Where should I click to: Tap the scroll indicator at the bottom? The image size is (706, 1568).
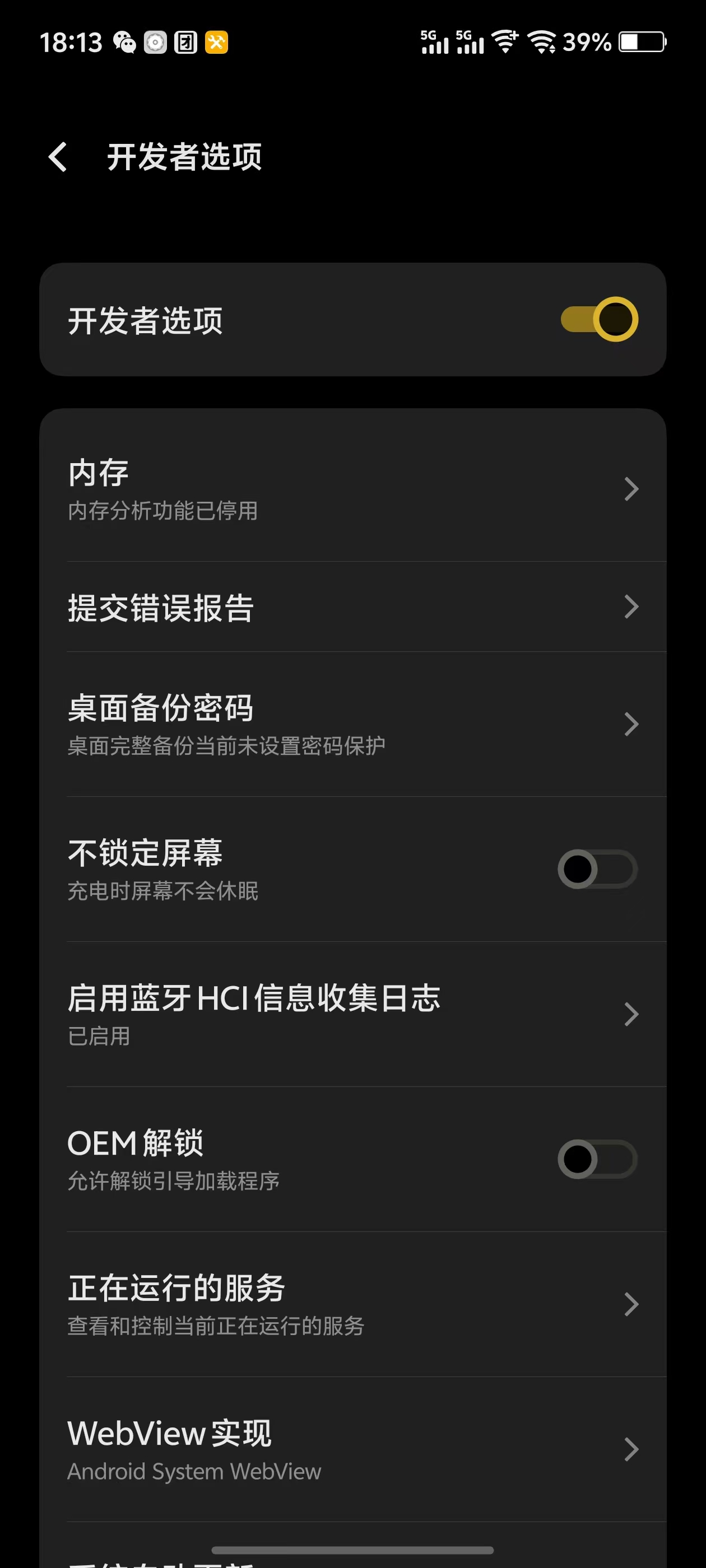pos(354,1548)
